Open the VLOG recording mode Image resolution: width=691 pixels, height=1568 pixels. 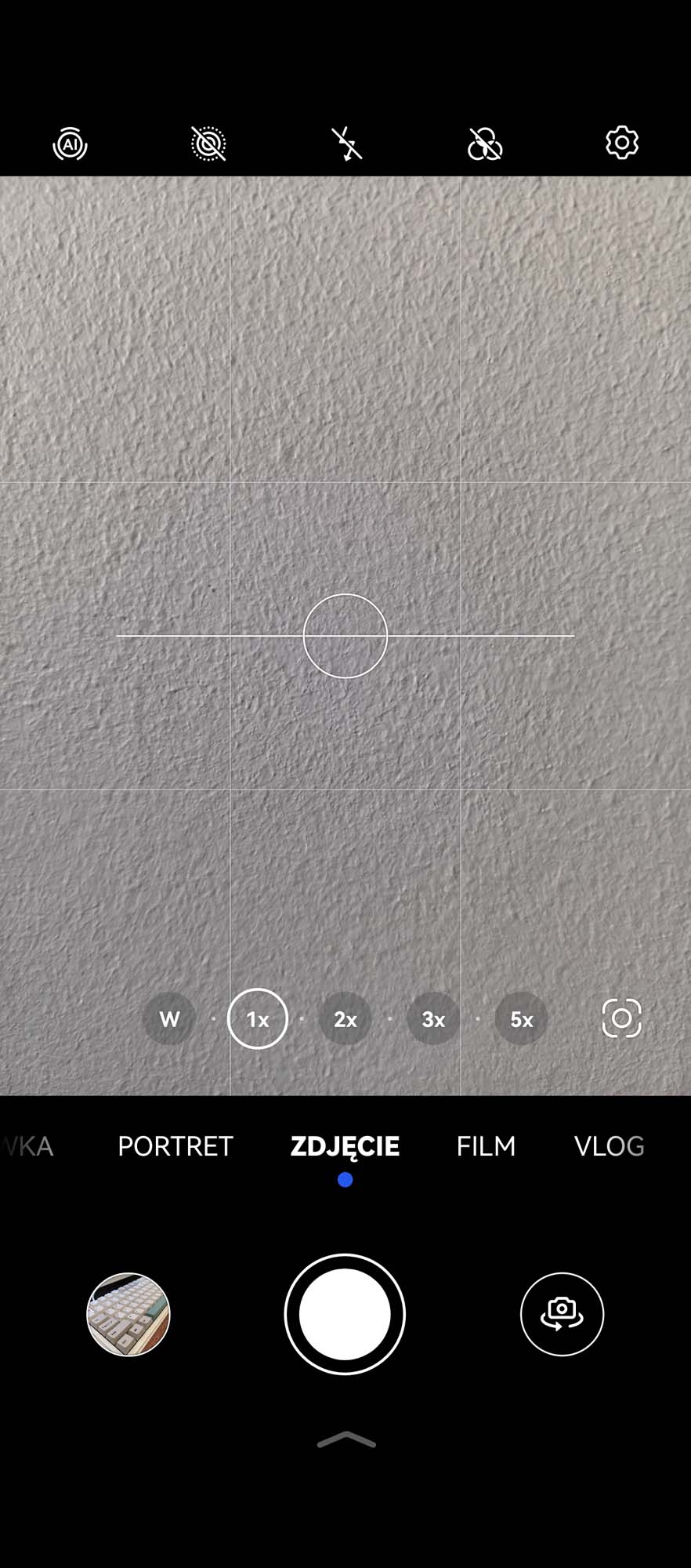tap(610, 1146)
